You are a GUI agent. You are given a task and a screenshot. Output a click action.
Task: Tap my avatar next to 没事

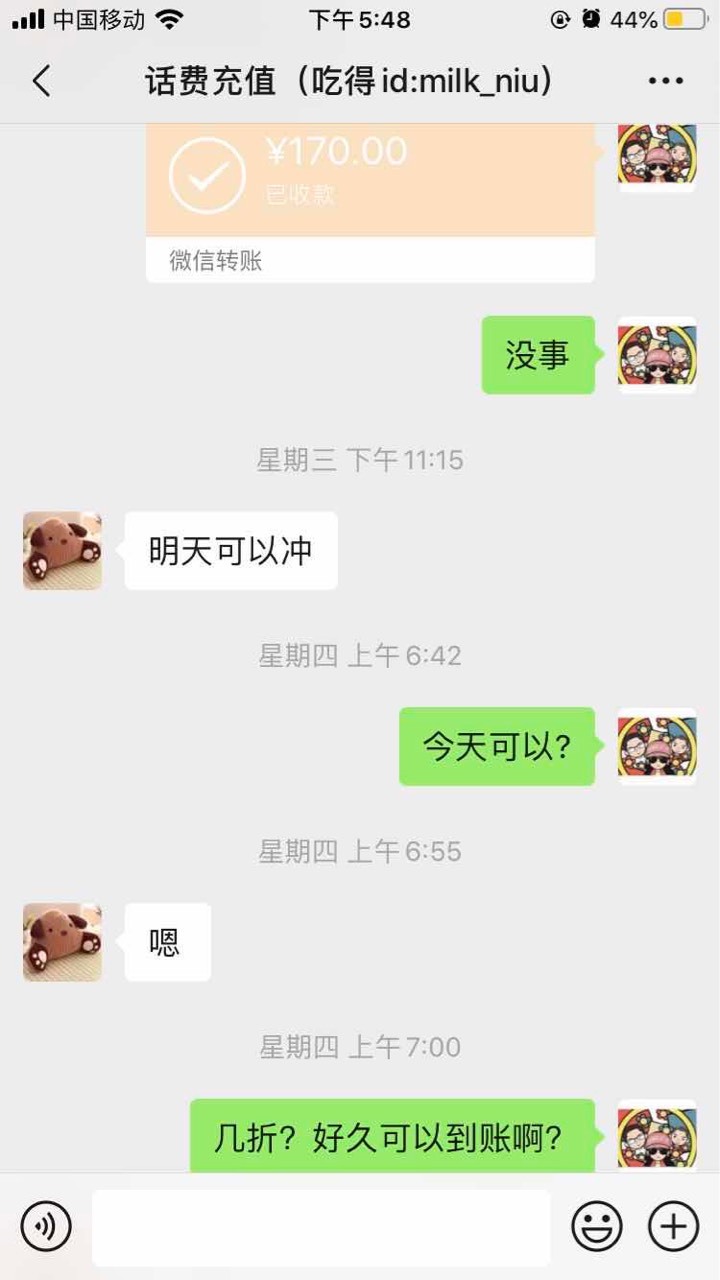click(x=657, y=355)
